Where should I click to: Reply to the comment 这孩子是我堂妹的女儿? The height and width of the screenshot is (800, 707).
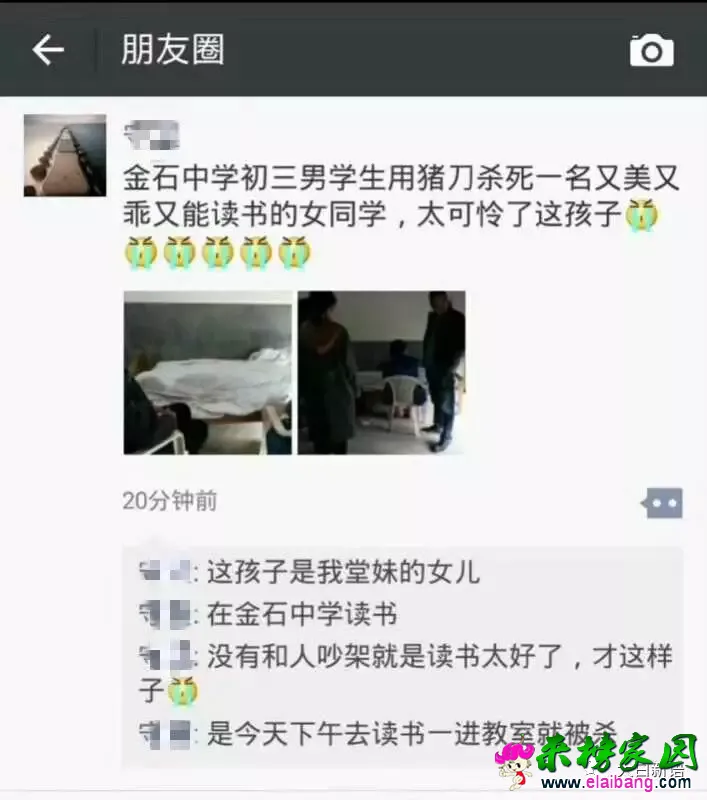tap(342, 573)
